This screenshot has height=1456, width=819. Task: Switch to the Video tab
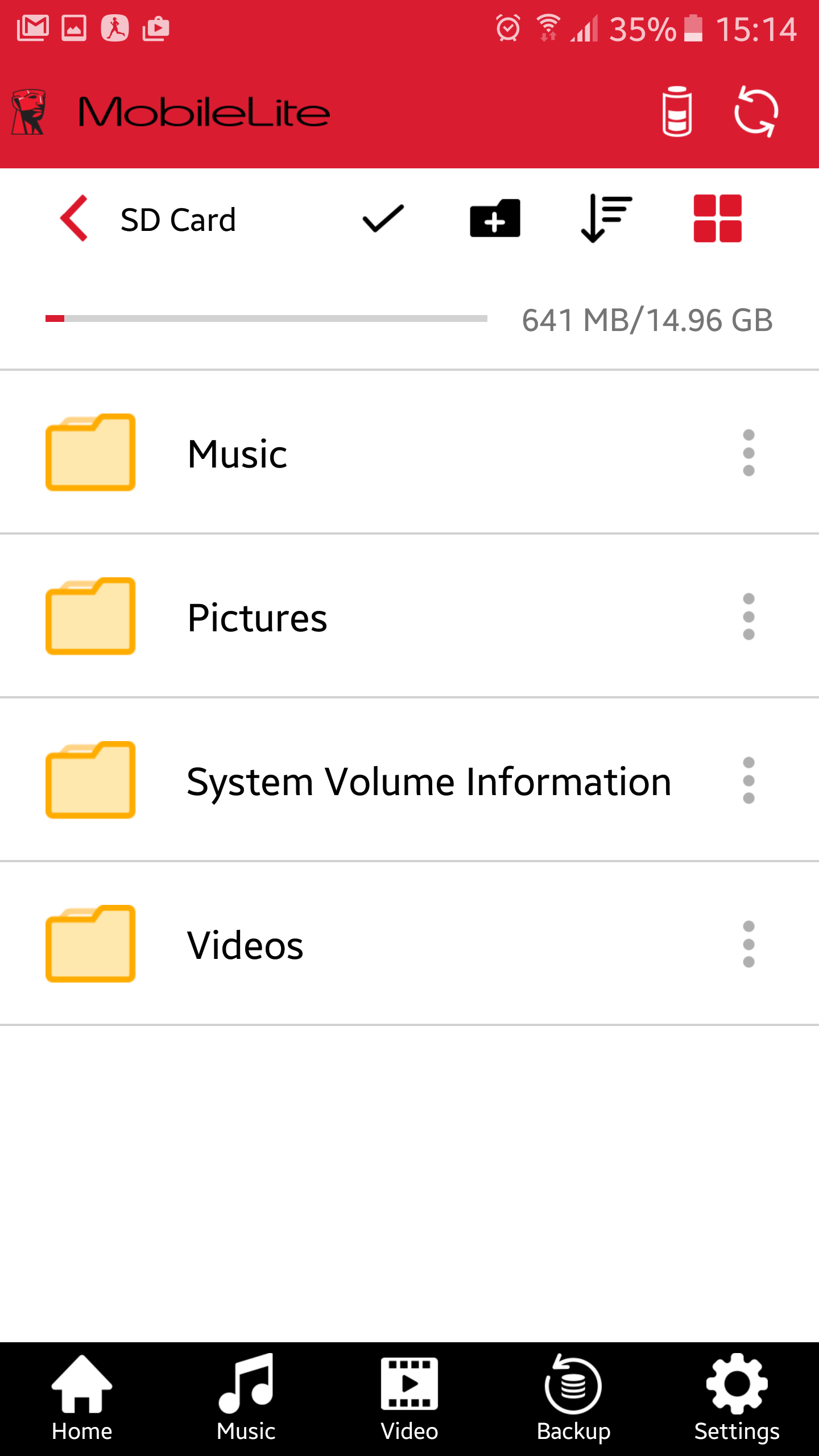click(x=409, y=1399)
